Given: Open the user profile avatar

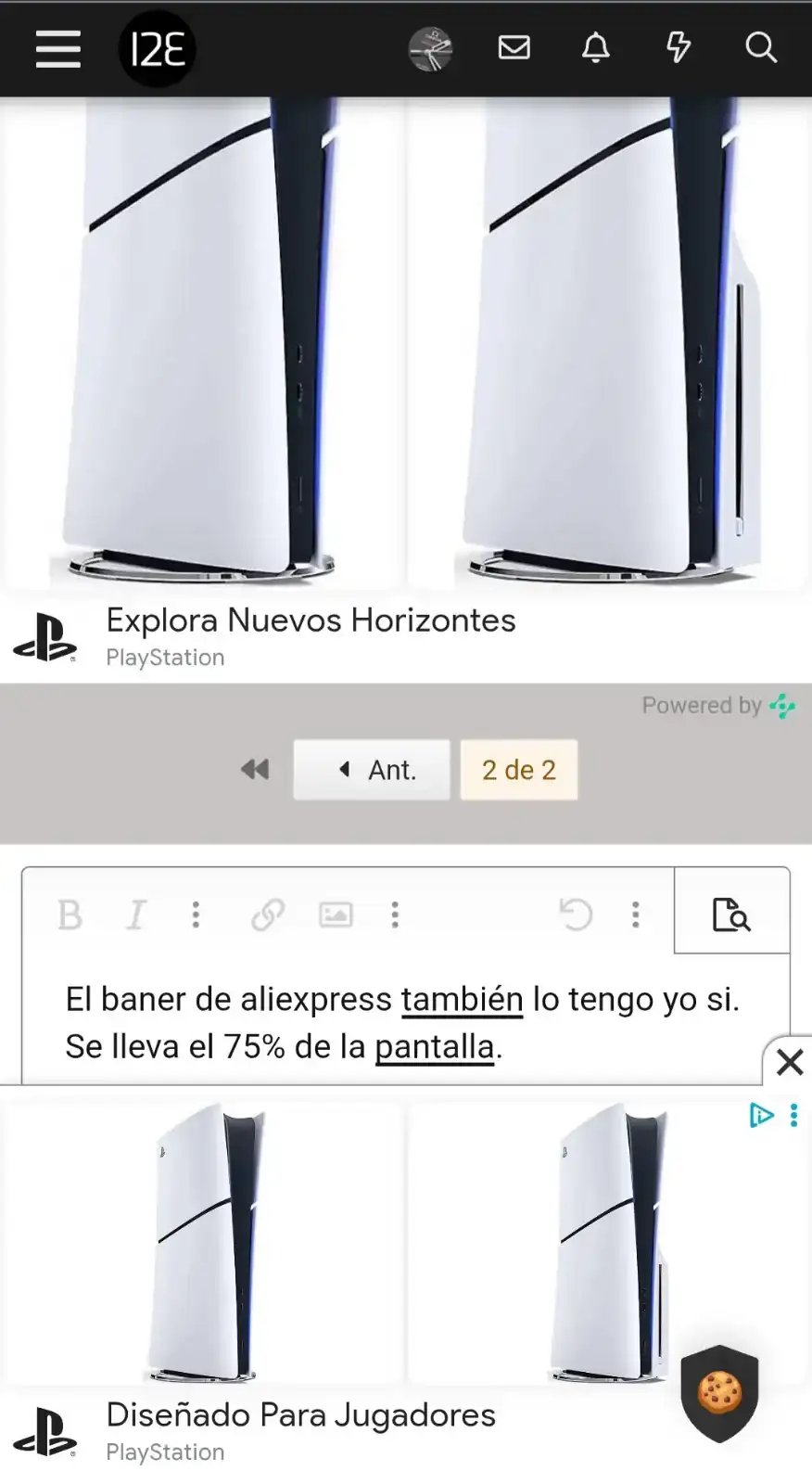Looking at the screenshot, I should click(431, 48).
